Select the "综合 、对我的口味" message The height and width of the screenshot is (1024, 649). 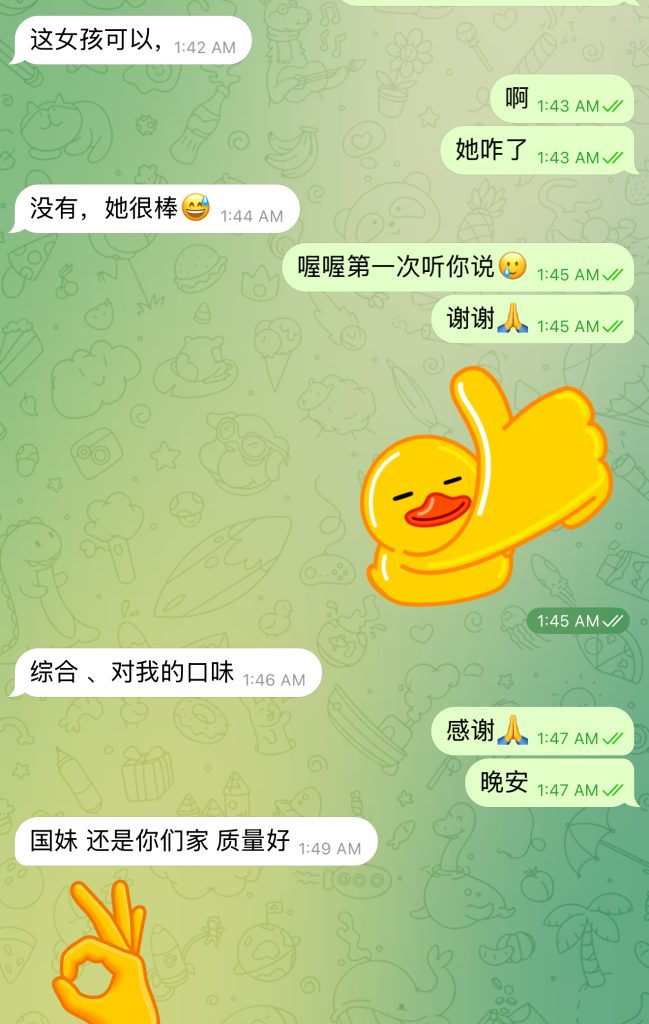[166, 674]
